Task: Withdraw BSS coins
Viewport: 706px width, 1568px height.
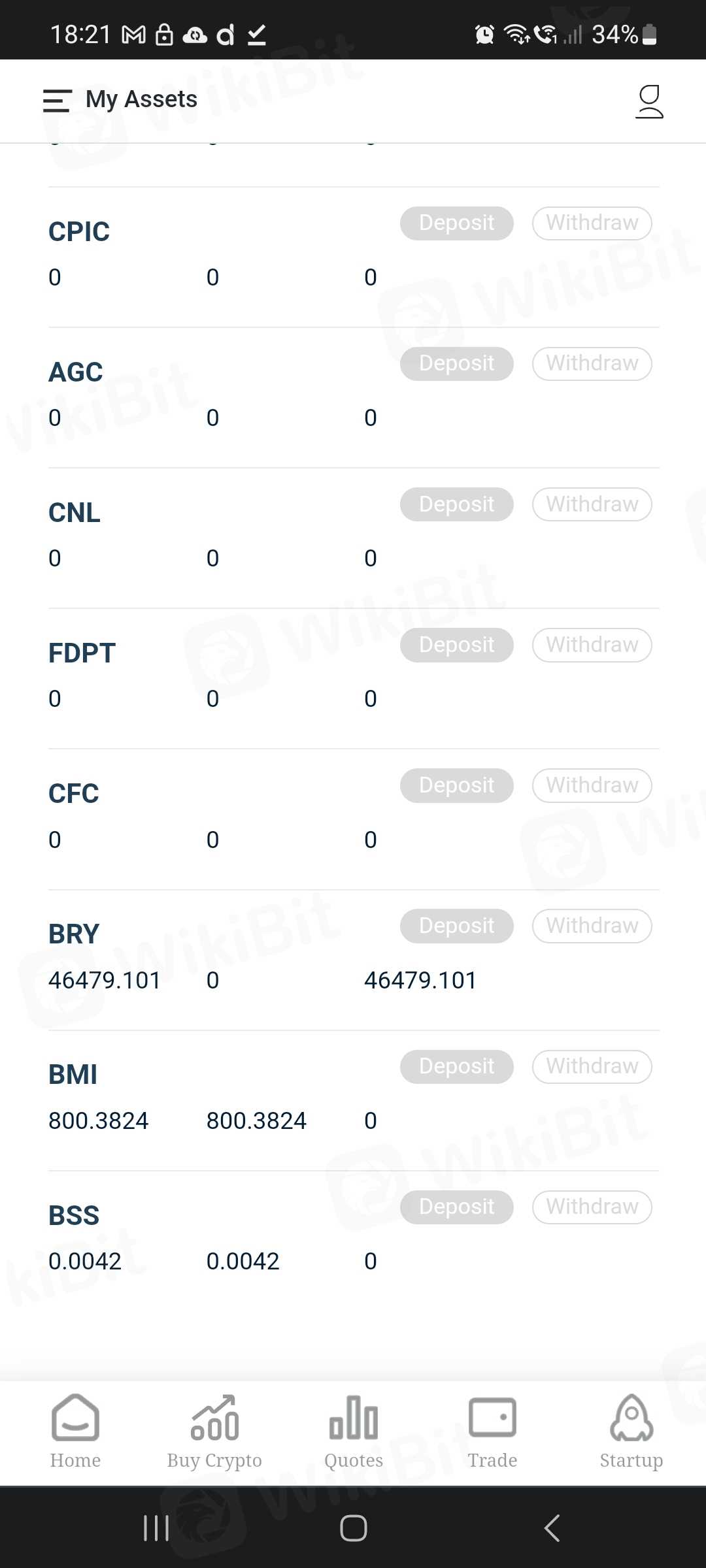Action: tap(592, 1207)
